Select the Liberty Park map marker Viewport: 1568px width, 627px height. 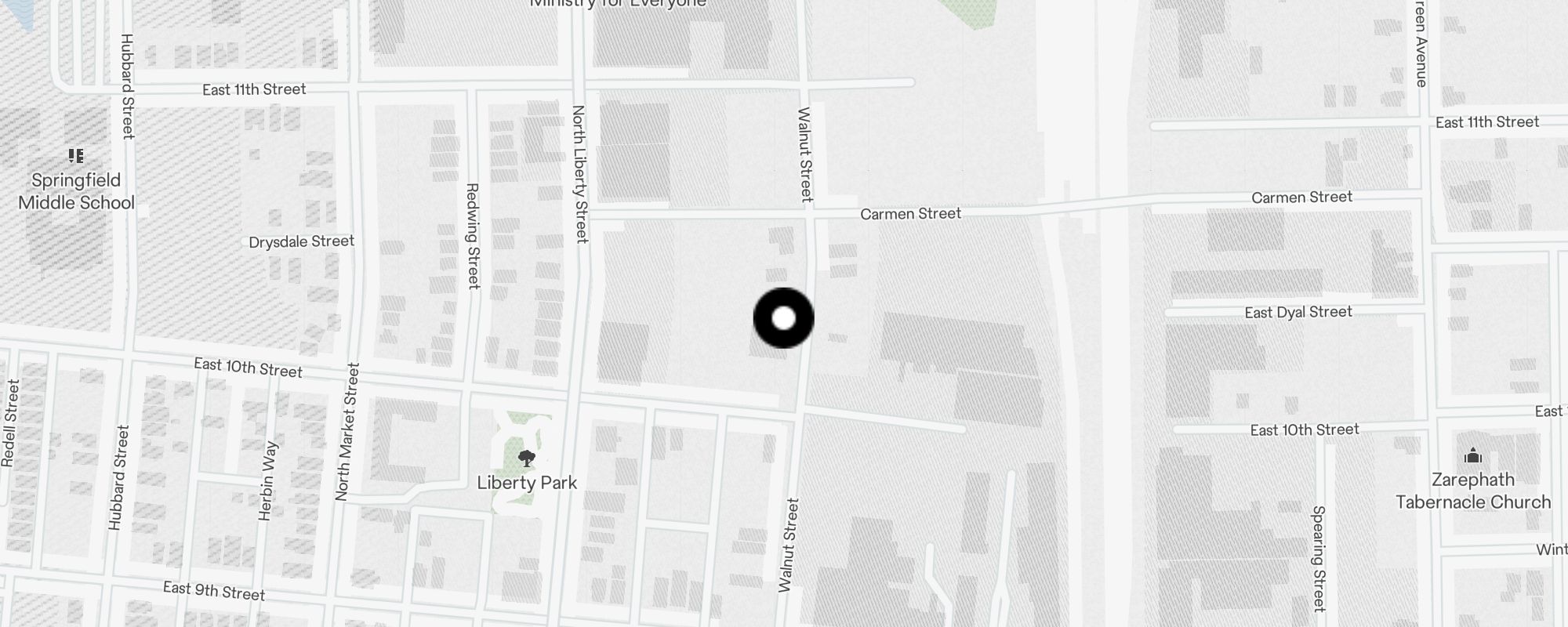pyautogui.click(x=527, y=458)
